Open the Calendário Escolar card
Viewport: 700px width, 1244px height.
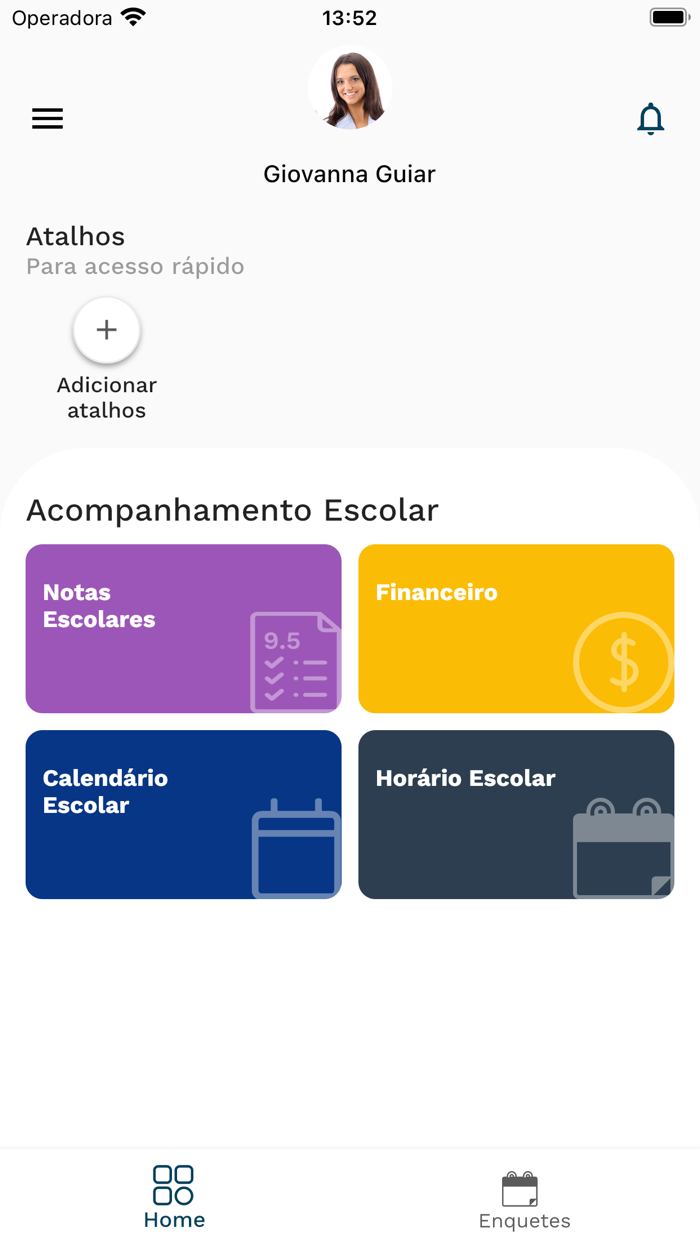point(183,814)
